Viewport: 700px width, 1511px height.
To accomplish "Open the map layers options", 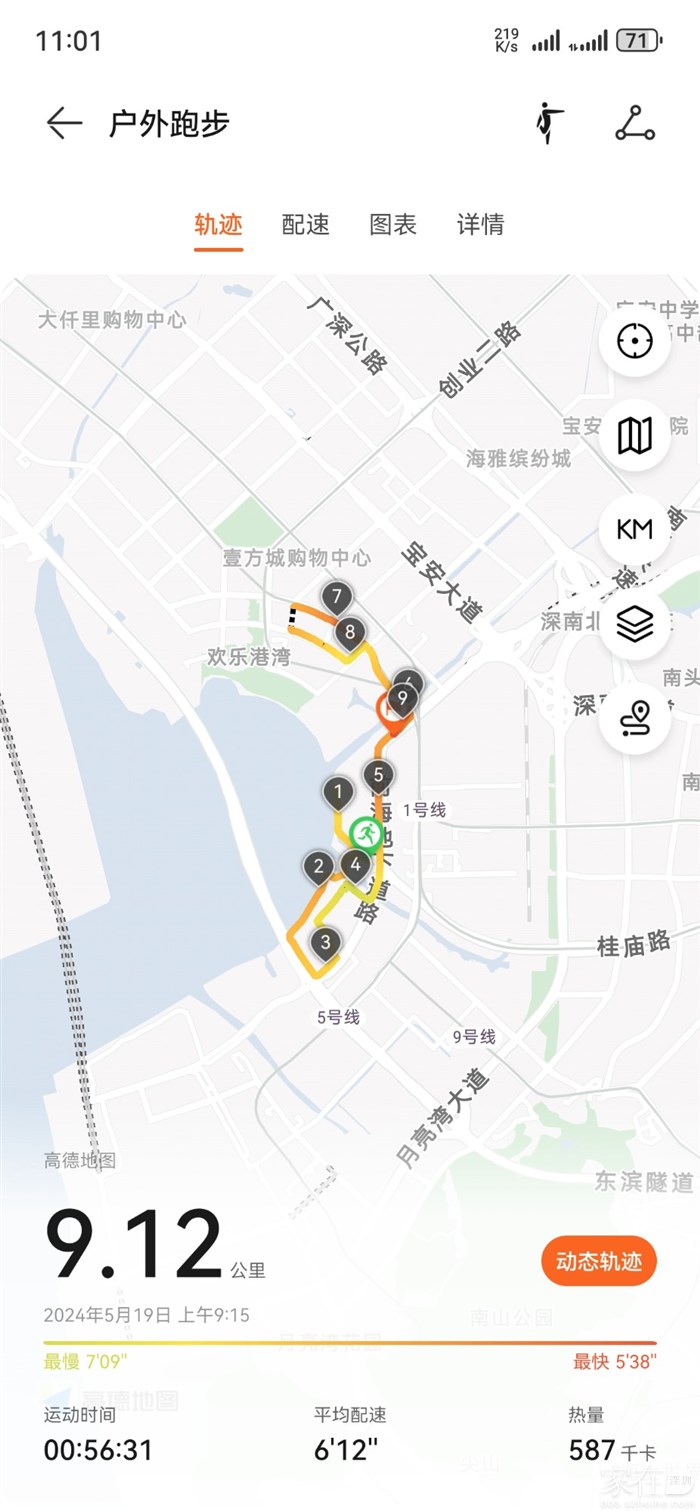I will [634, 624].
